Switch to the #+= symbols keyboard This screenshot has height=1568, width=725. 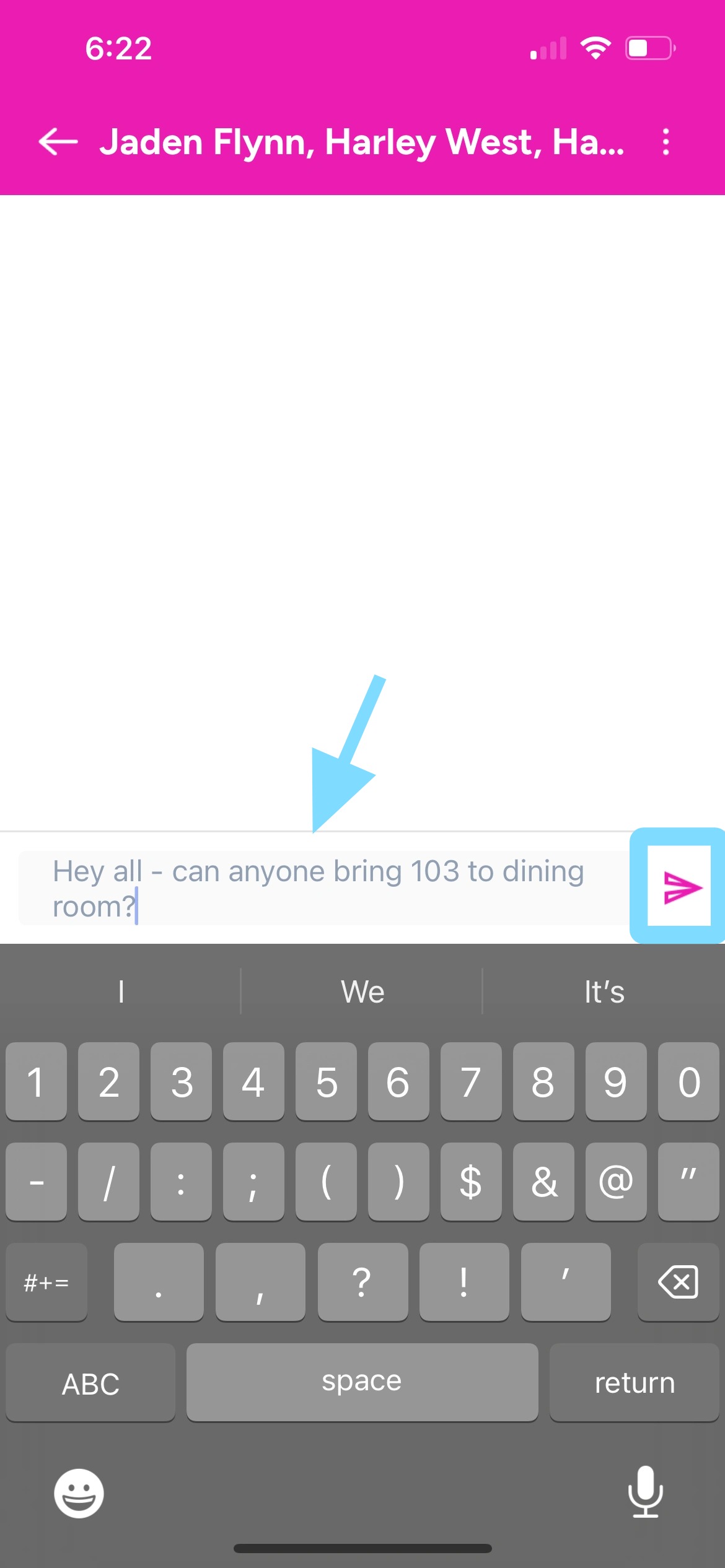46,1281
